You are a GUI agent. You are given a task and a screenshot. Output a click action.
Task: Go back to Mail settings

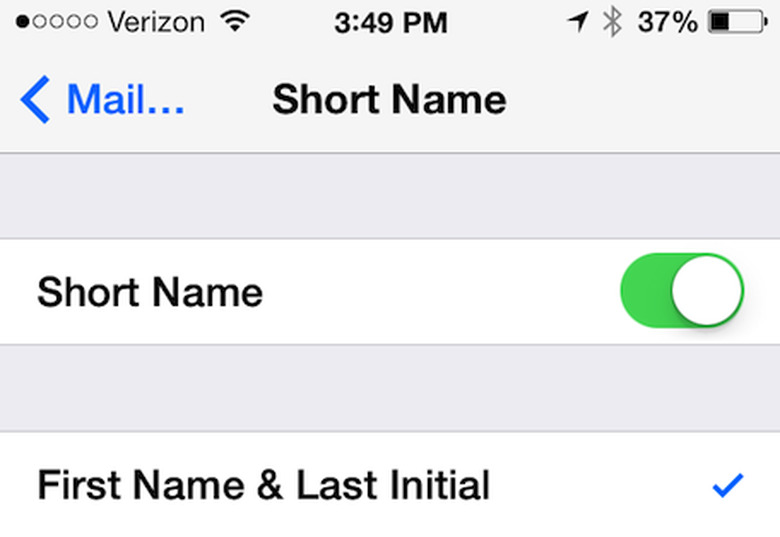coord(102,100)
